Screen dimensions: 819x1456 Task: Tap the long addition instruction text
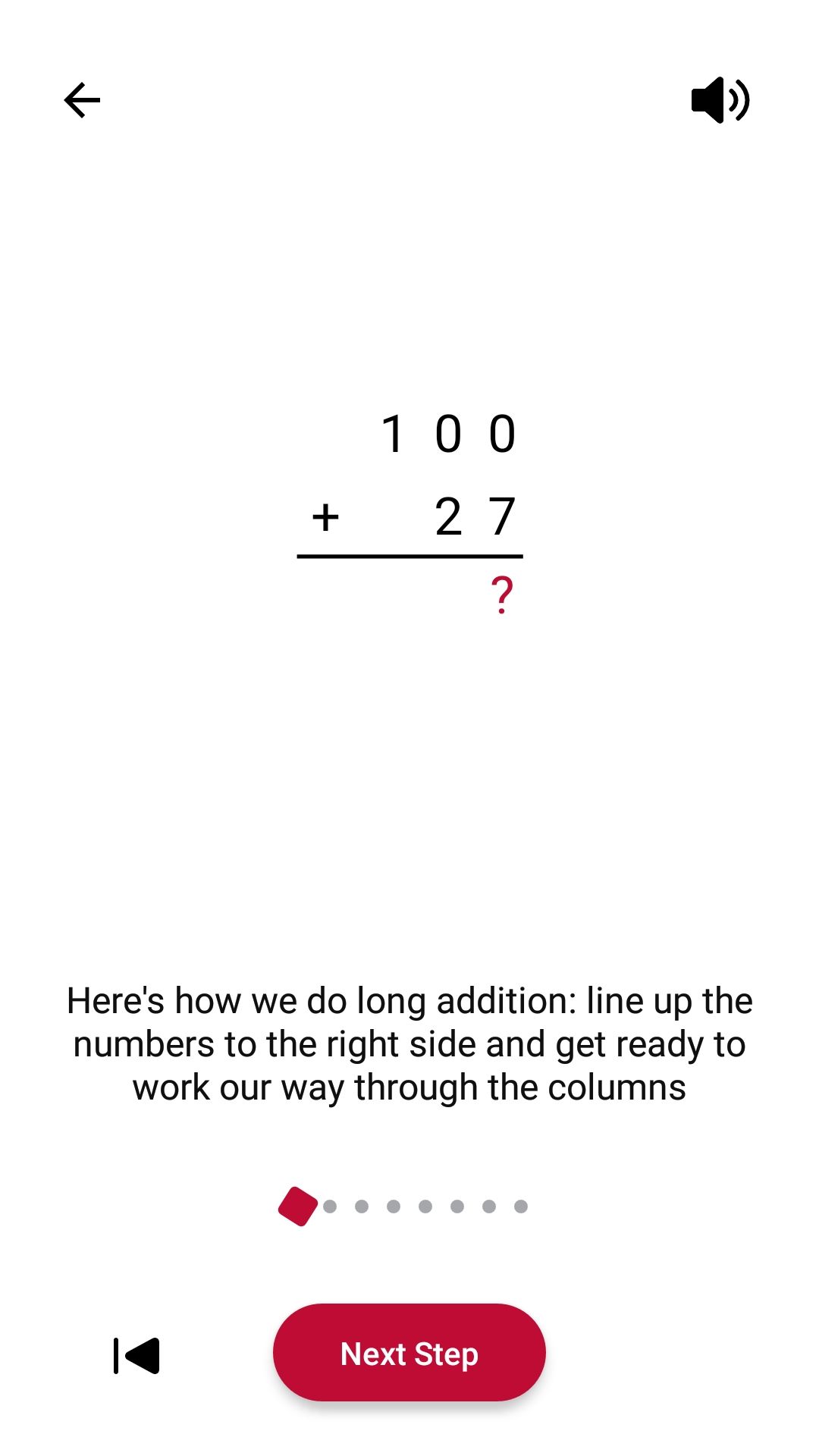click(x=409, y=1043)
